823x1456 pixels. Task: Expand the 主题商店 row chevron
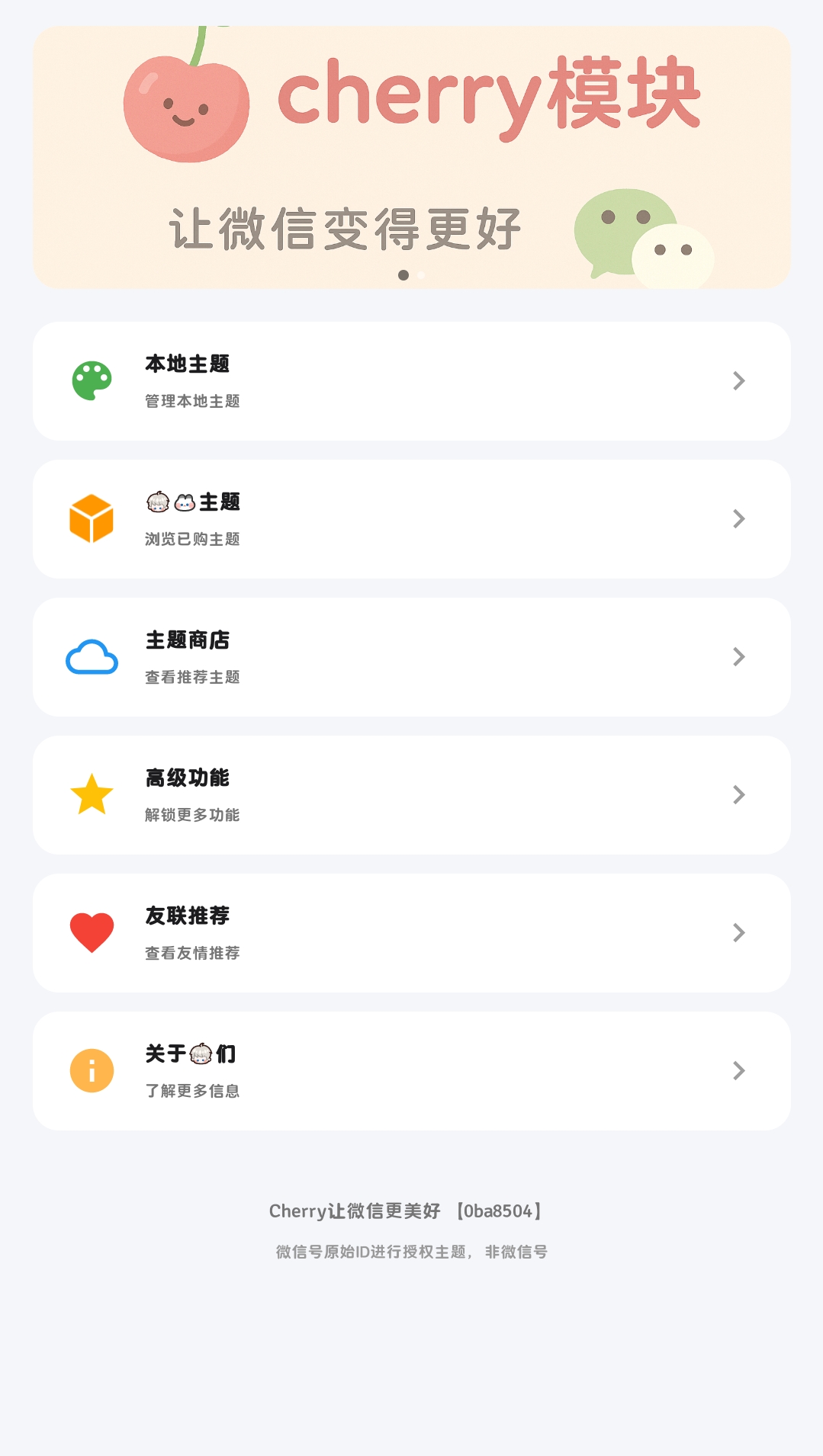pyautogui.click(x=738, y=656)
